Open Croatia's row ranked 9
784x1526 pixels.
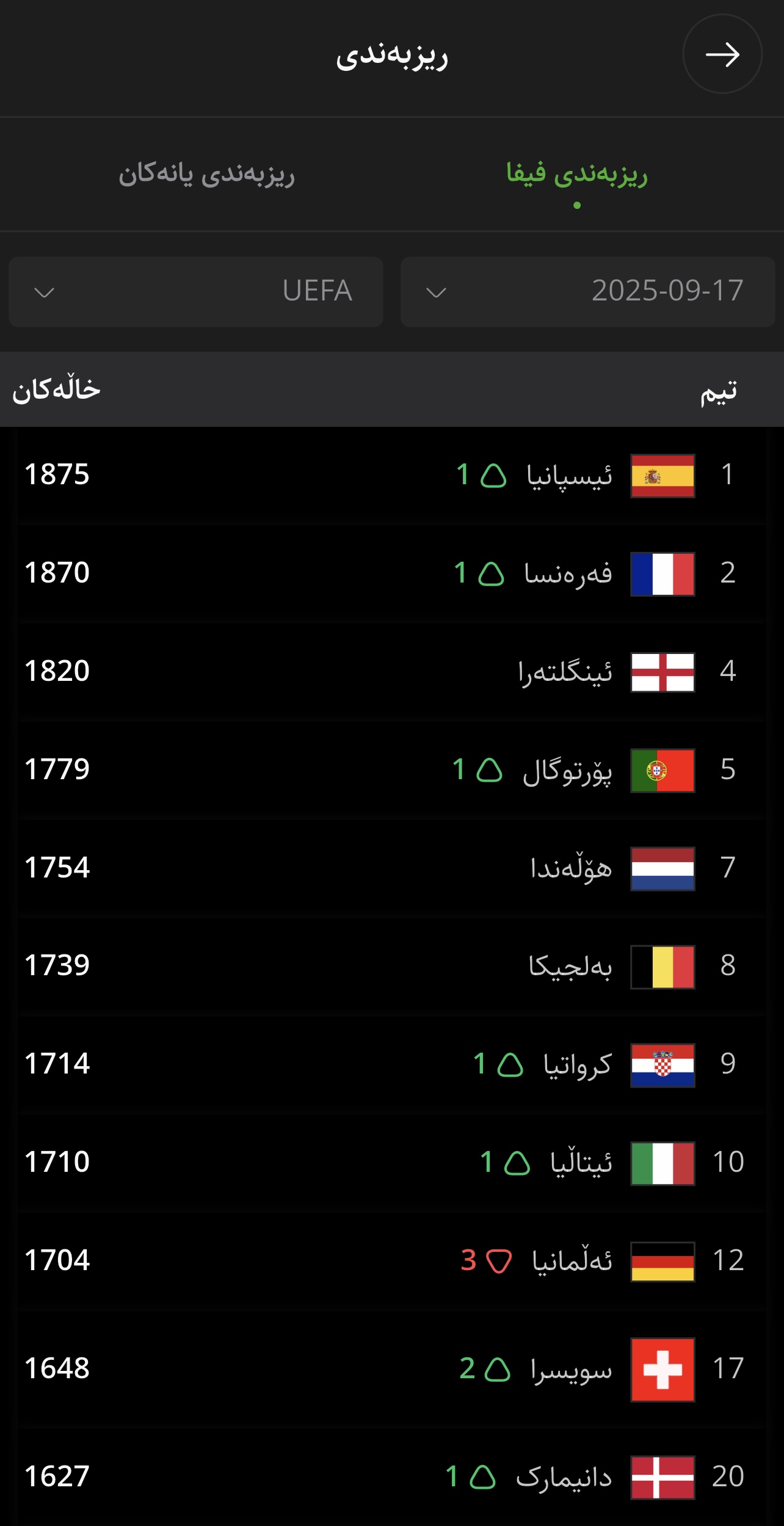(392, 1065)
